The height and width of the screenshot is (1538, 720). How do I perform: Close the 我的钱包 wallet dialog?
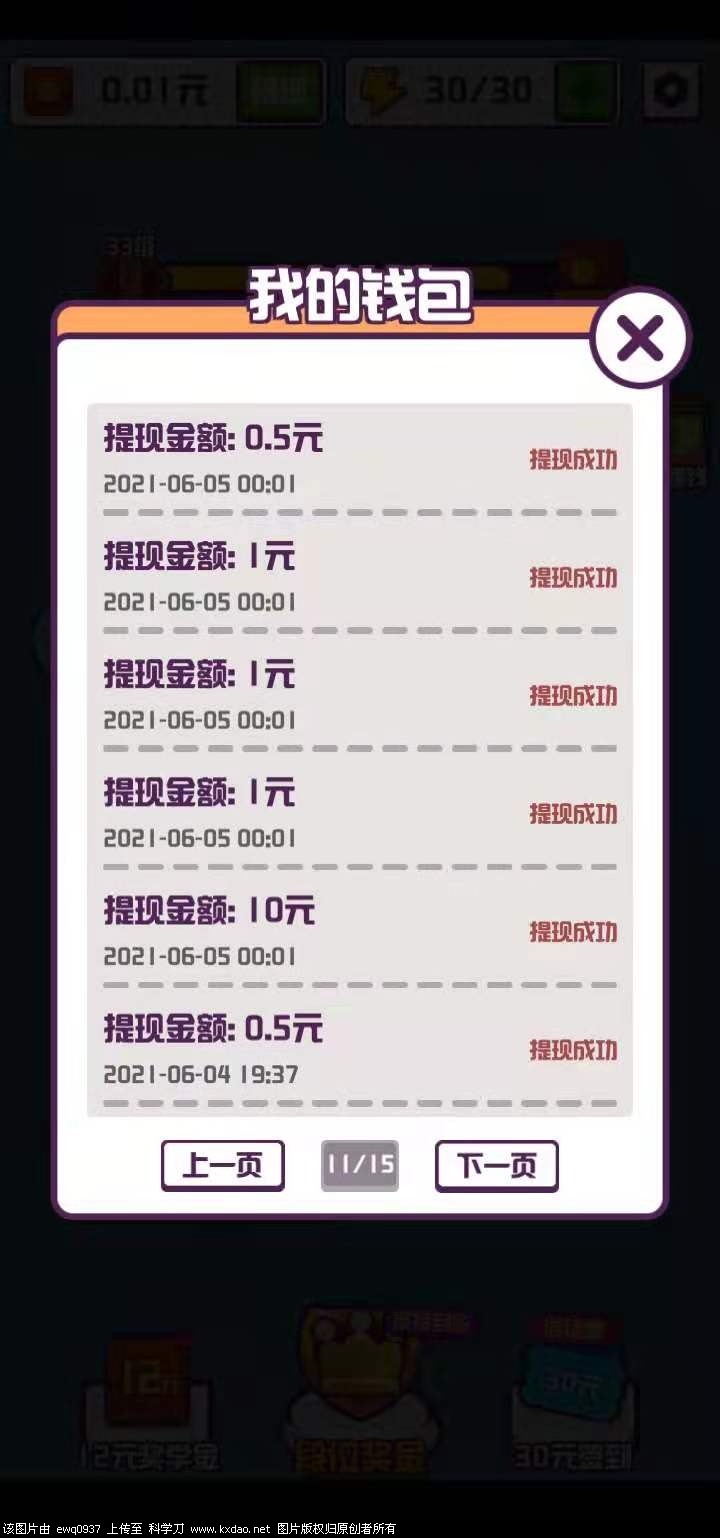pyautogui.click(x=640, y=339)
